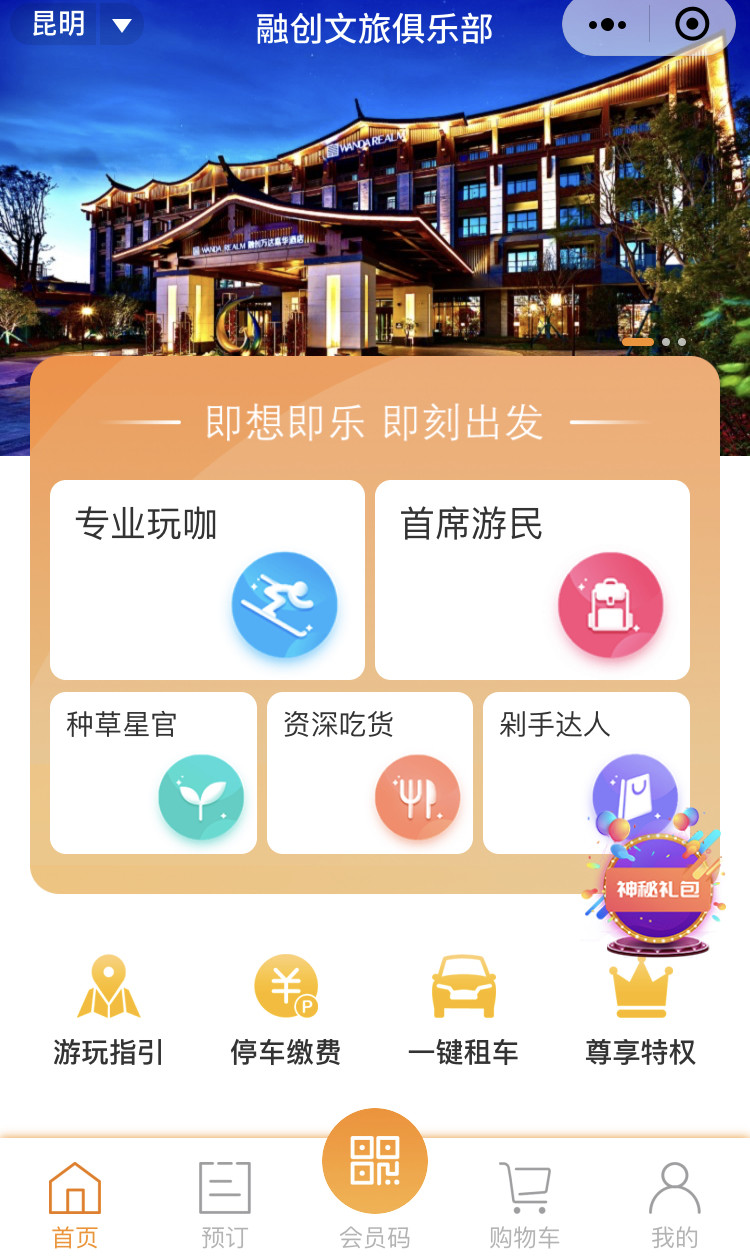Open the mini program more-options menu
750x1256 pixels.
tap(607, 25)
